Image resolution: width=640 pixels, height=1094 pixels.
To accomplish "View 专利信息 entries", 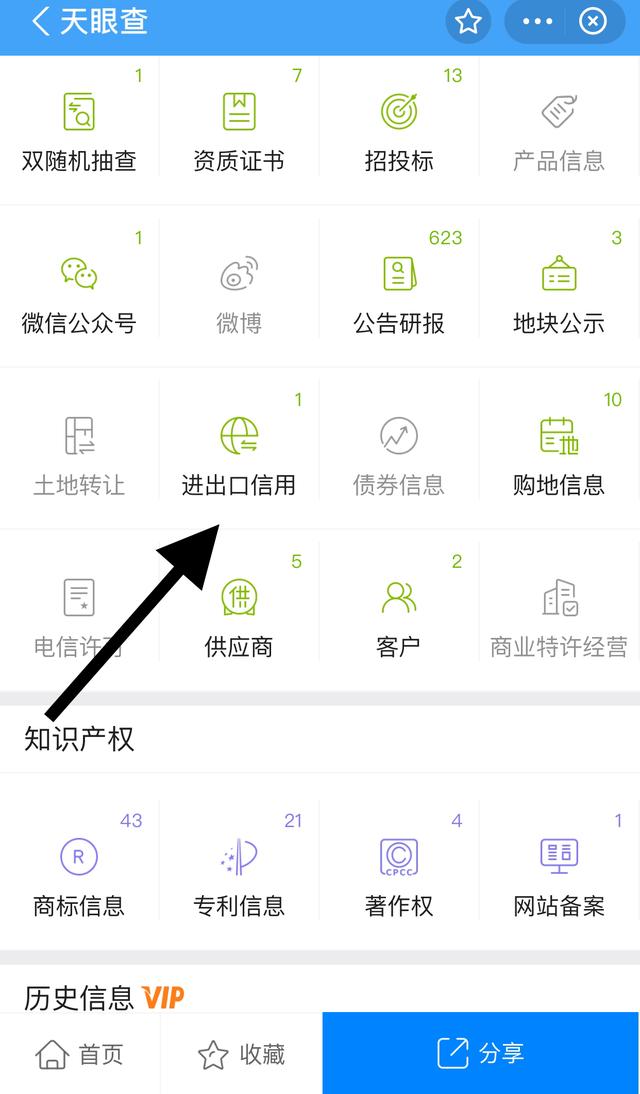I will [239, 874].
